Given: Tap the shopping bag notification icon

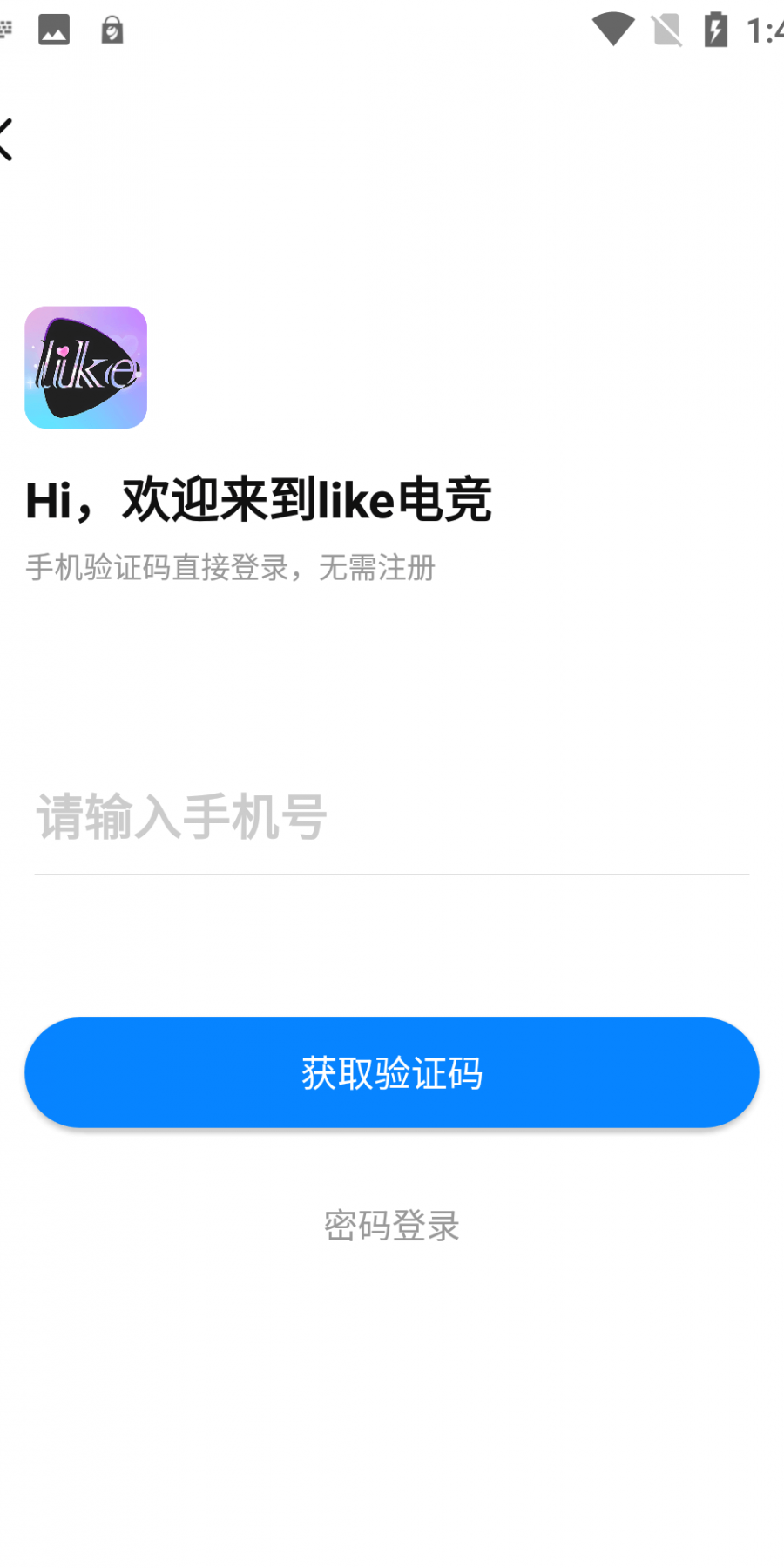Looking at the screenshot, I should coord(114,28).
